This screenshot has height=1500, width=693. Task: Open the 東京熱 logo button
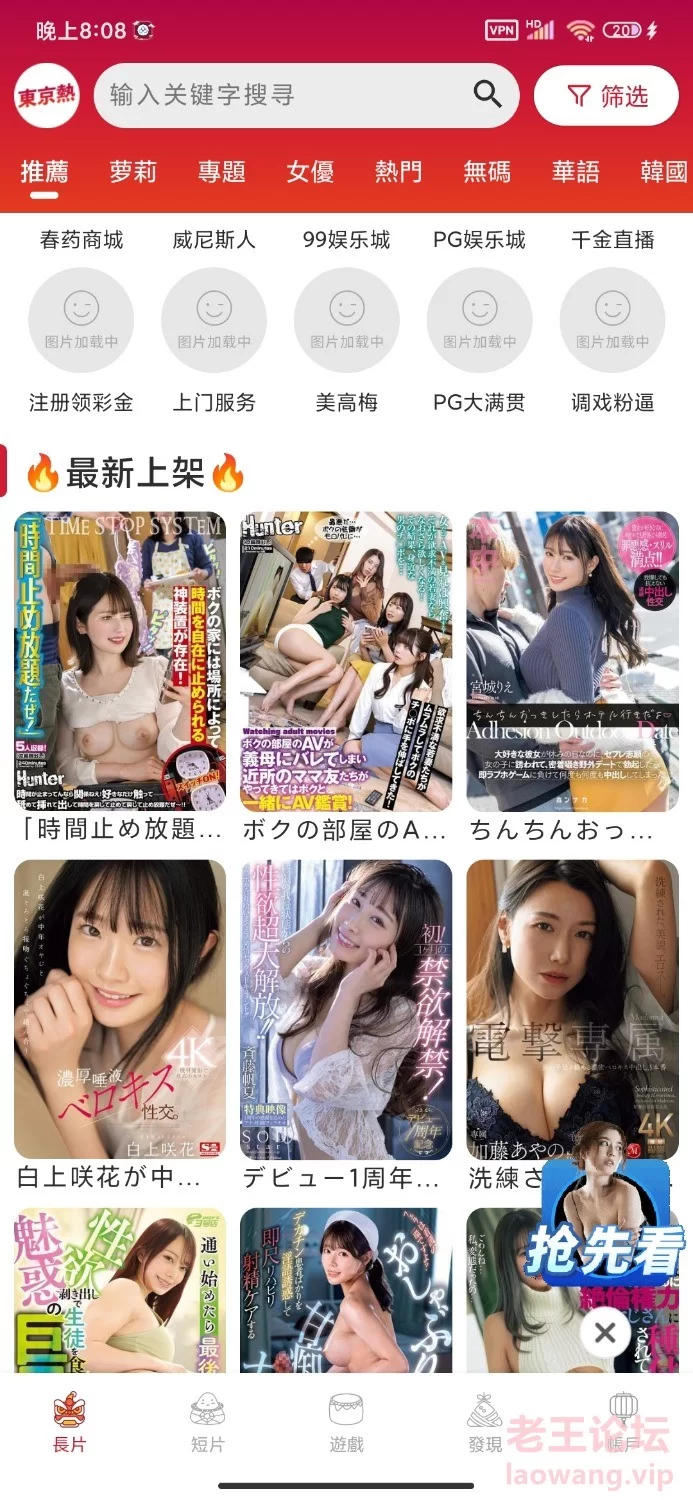click(x=47, y=96)
